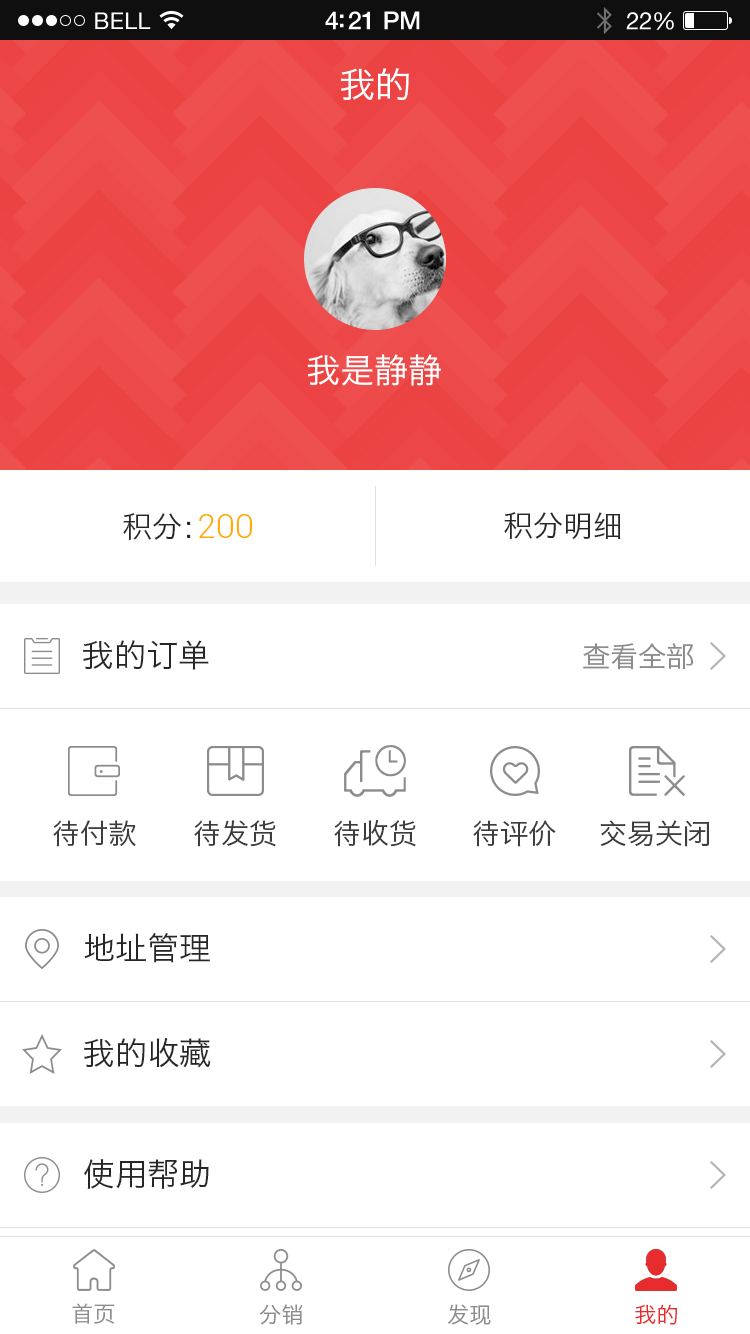Viewport: 750px width, 1334px height.
Task: View all orders via 查看全部
Action: point(653,656)
